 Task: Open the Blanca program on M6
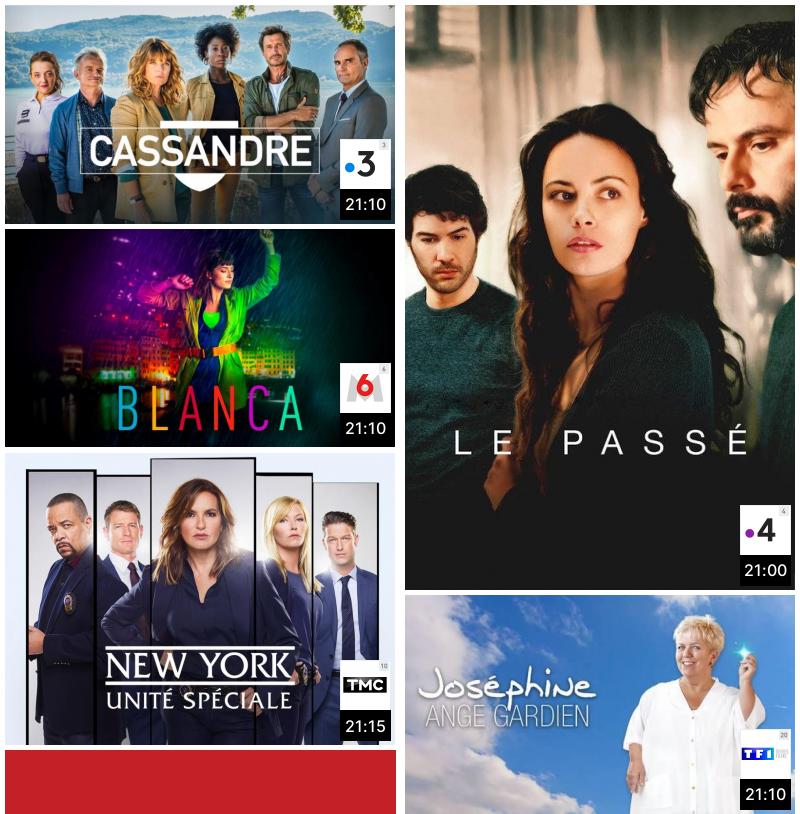coord(200,338)
